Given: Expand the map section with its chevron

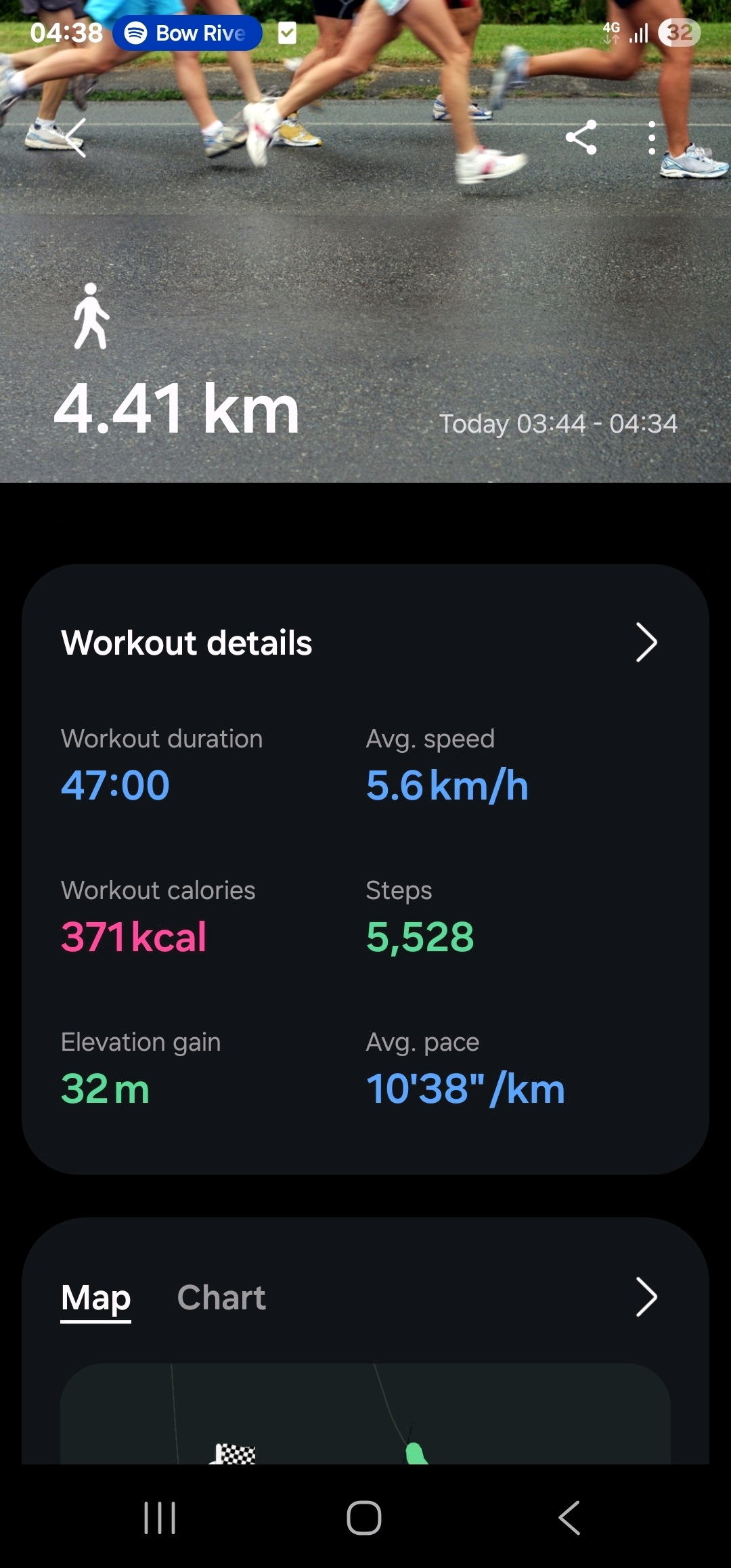Looking at the screenshot, I should [x=646, y=1297].
